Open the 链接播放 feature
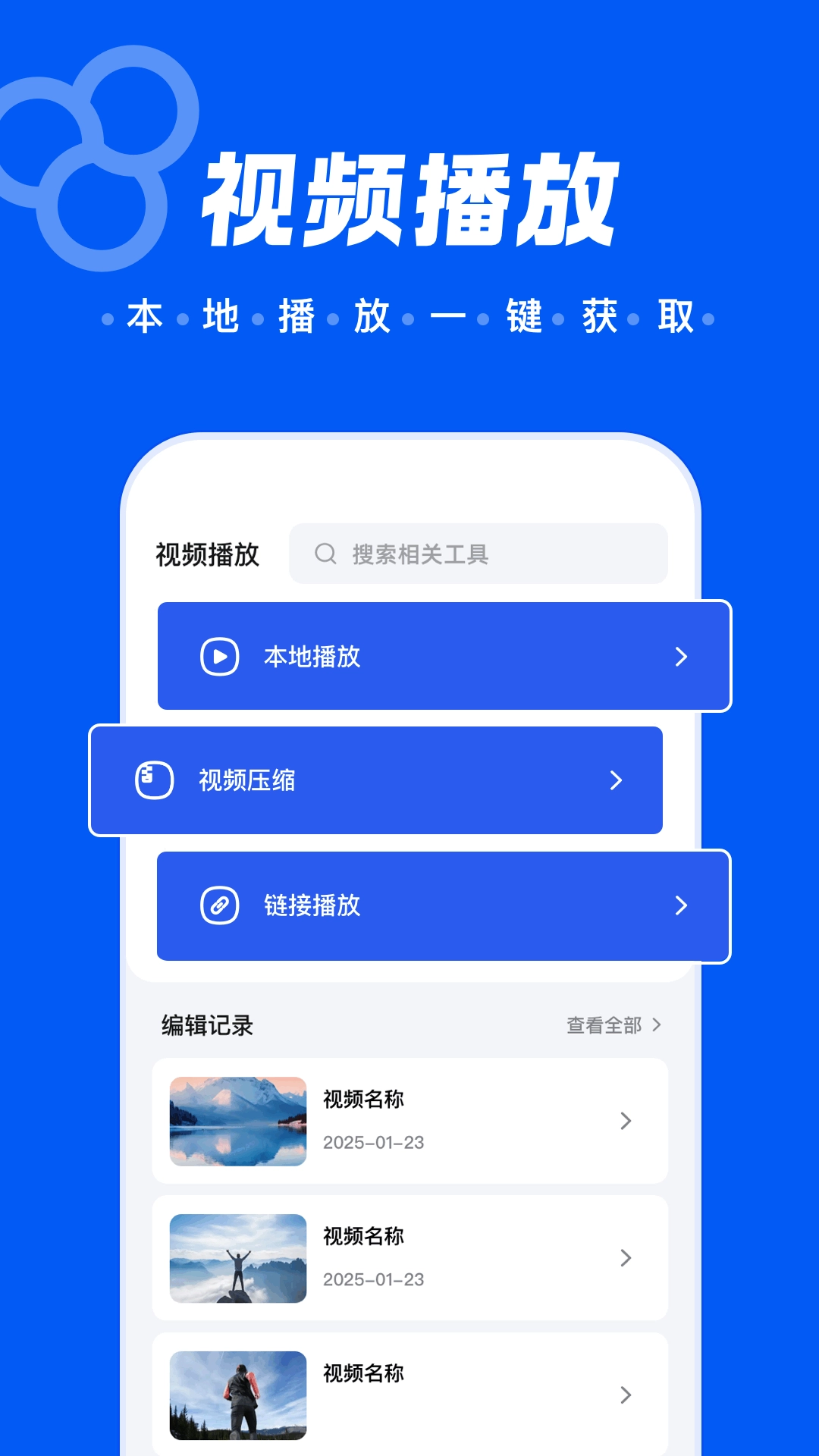The width and height of the screenshot is (819, 1456). point(442,907)
